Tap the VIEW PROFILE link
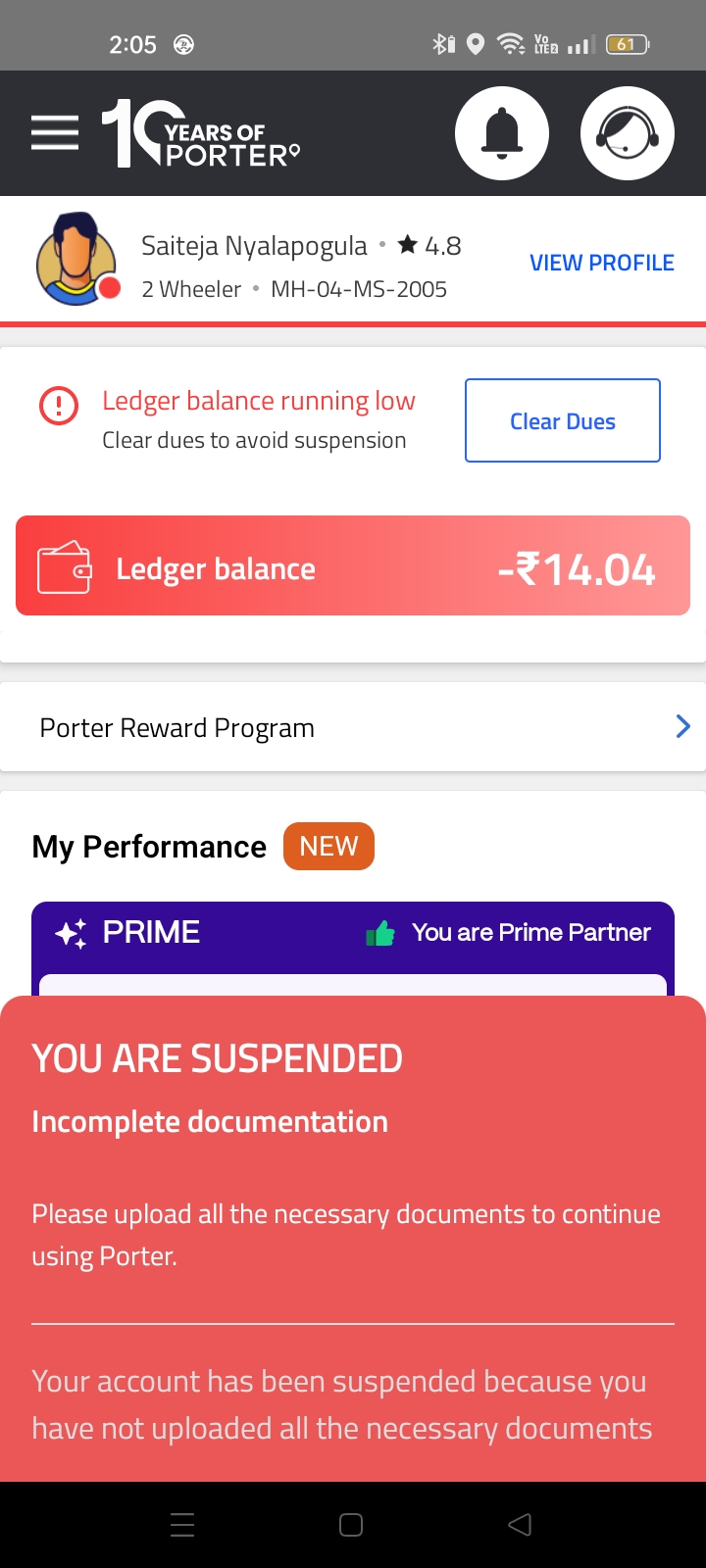The image size is (706, 1568). click(601, 263)
